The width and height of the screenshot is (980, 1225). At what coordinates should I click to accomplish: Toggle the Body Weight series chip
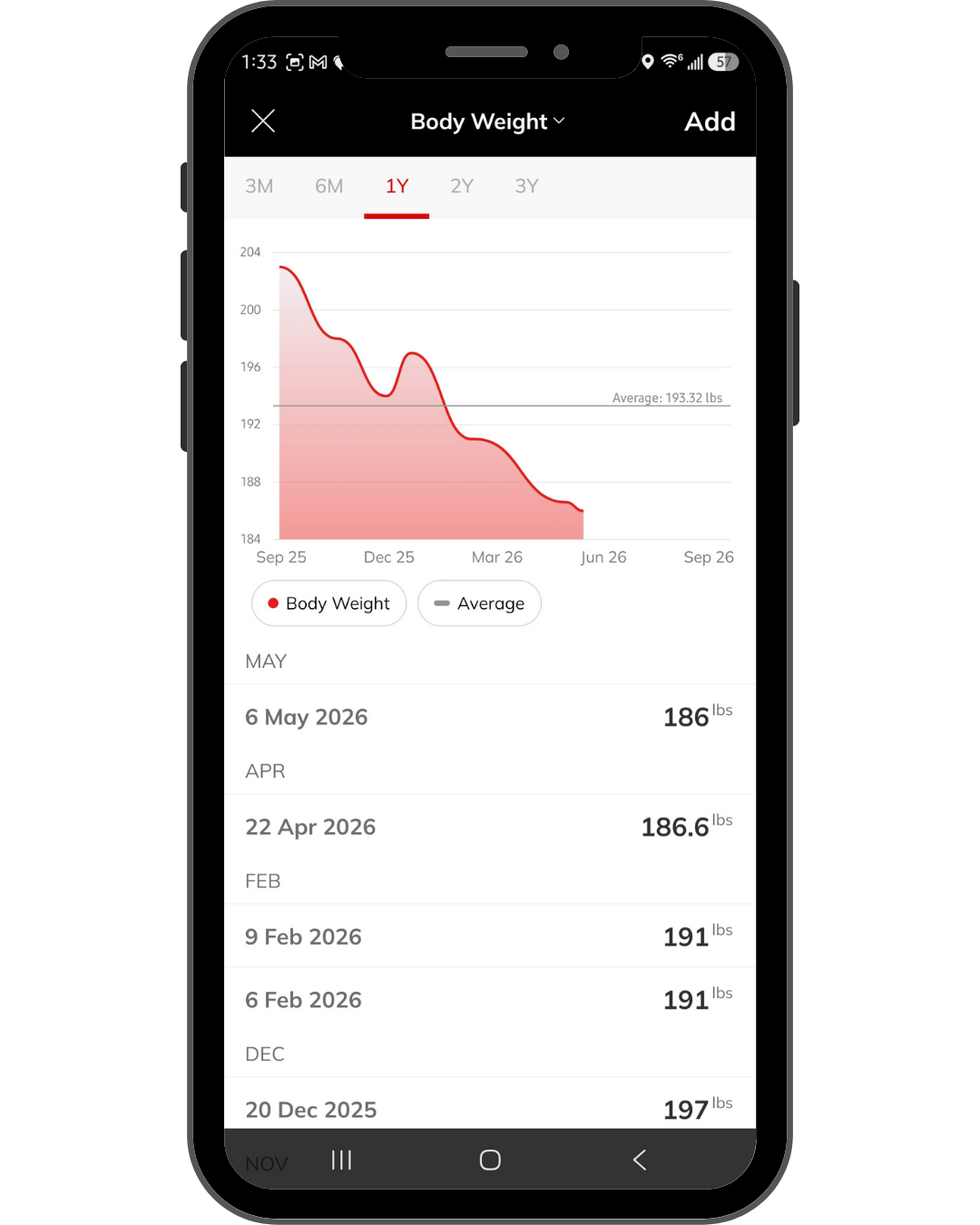[328, 603]
